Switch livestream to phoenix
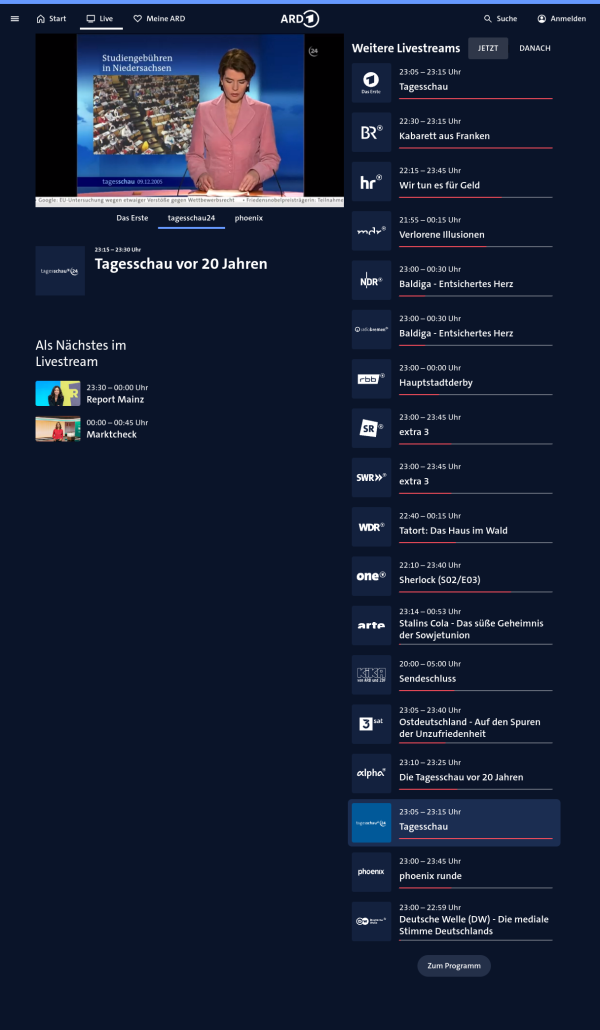 249,217
